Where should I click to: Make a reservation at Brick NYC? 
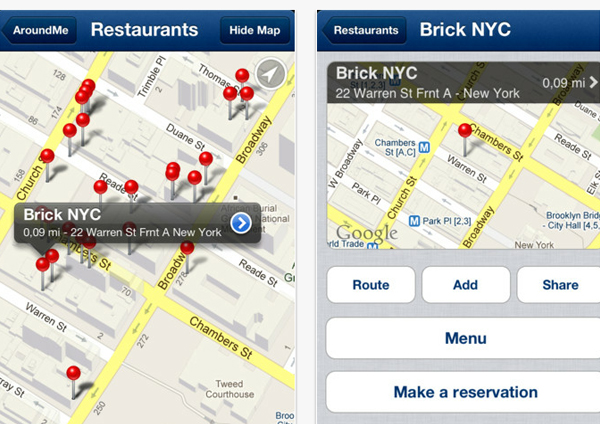point(465,392)
